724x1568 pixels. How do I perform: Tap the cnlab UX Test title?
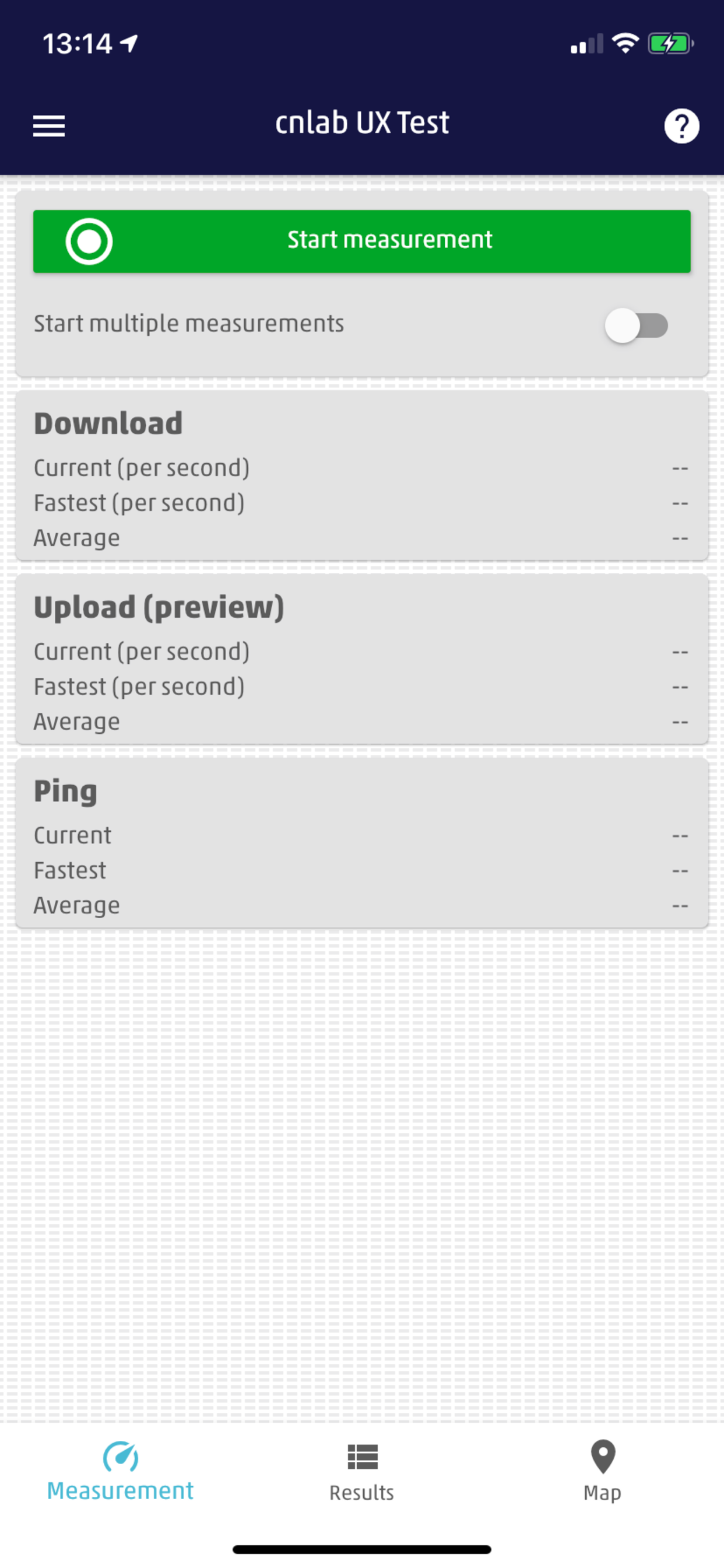coord(363,123)
